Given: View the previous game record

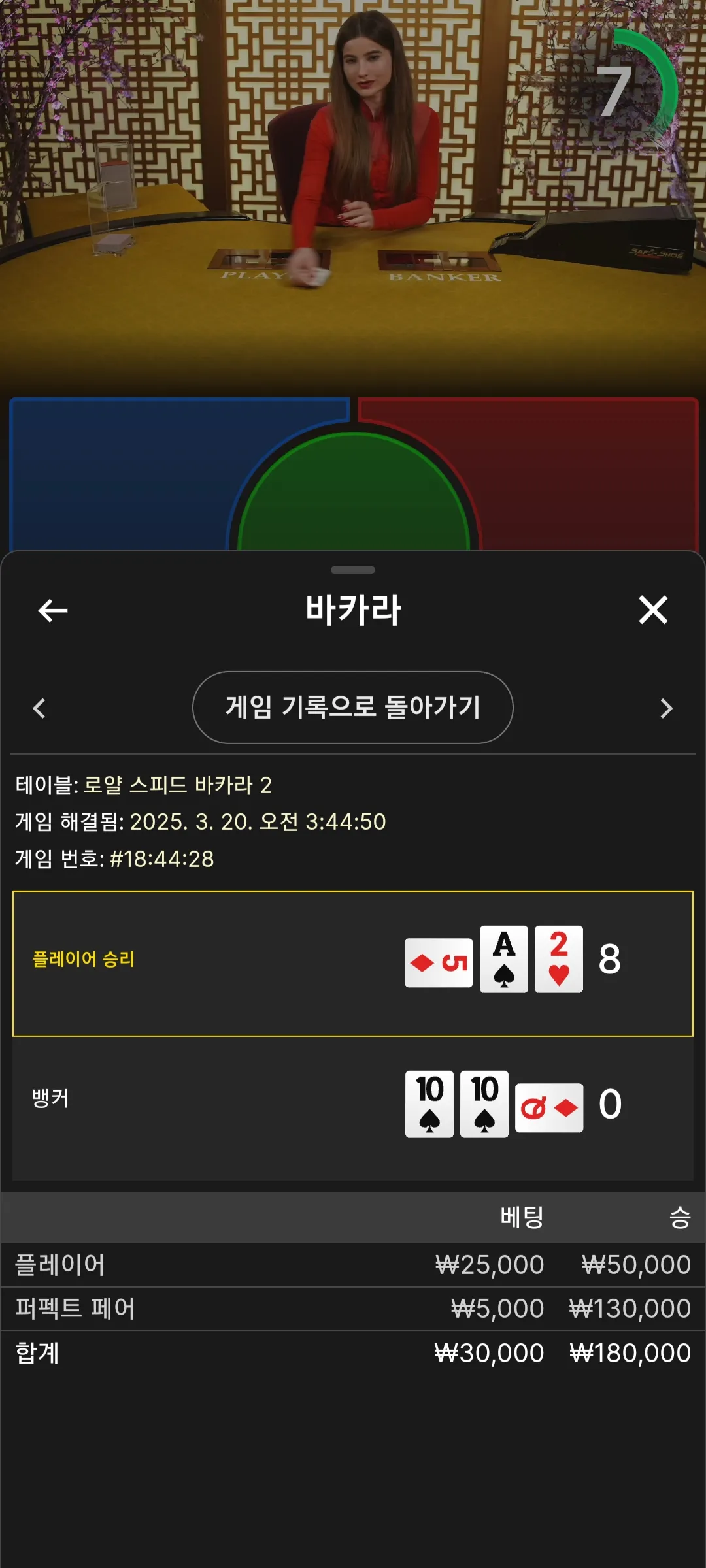Looking at the screenshot, I should pyautogui.click(x=39, y=708).
